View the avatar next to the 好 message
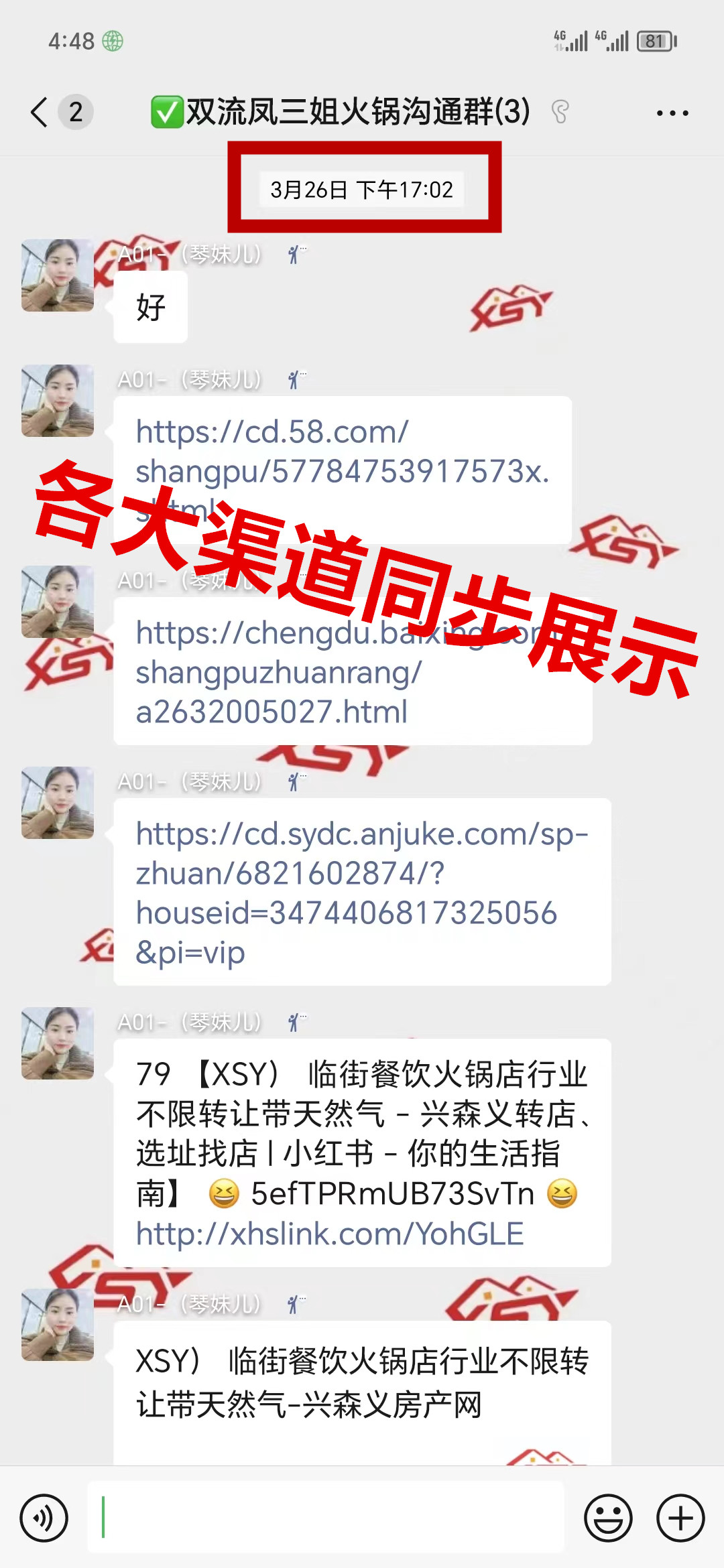The image size is (724, 1568). (x=58, y=275)
